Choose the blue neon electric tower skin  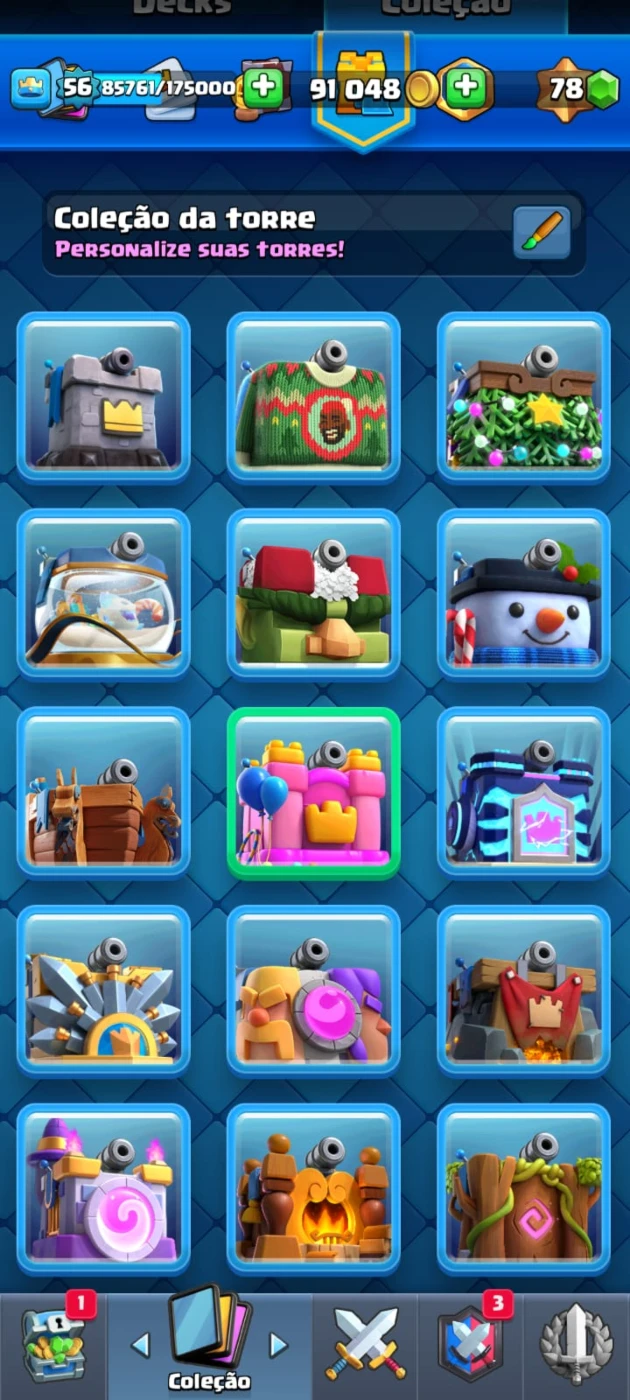coord(524,793)
